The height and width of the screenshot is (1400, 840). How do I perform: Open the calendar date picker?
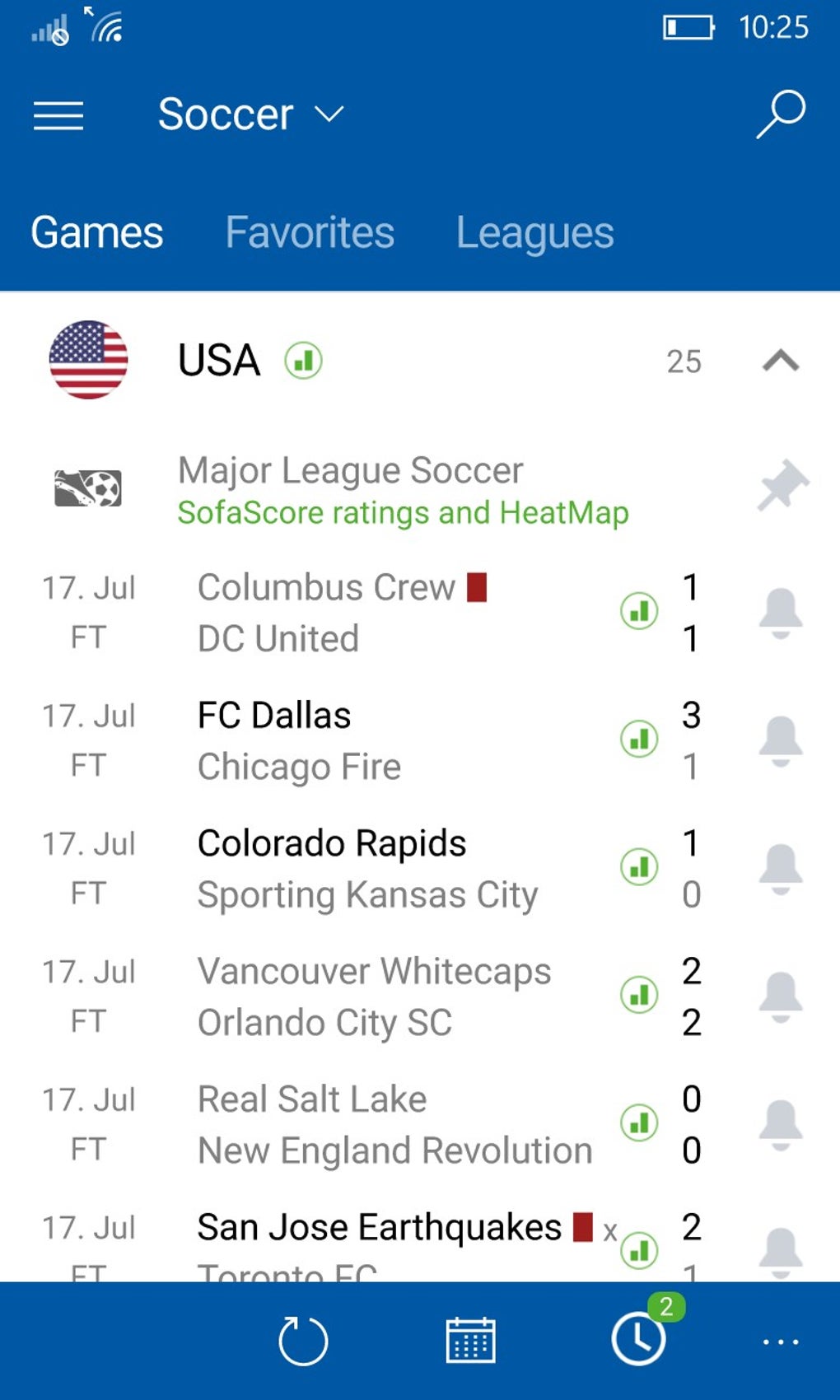tap(470, 1339)
